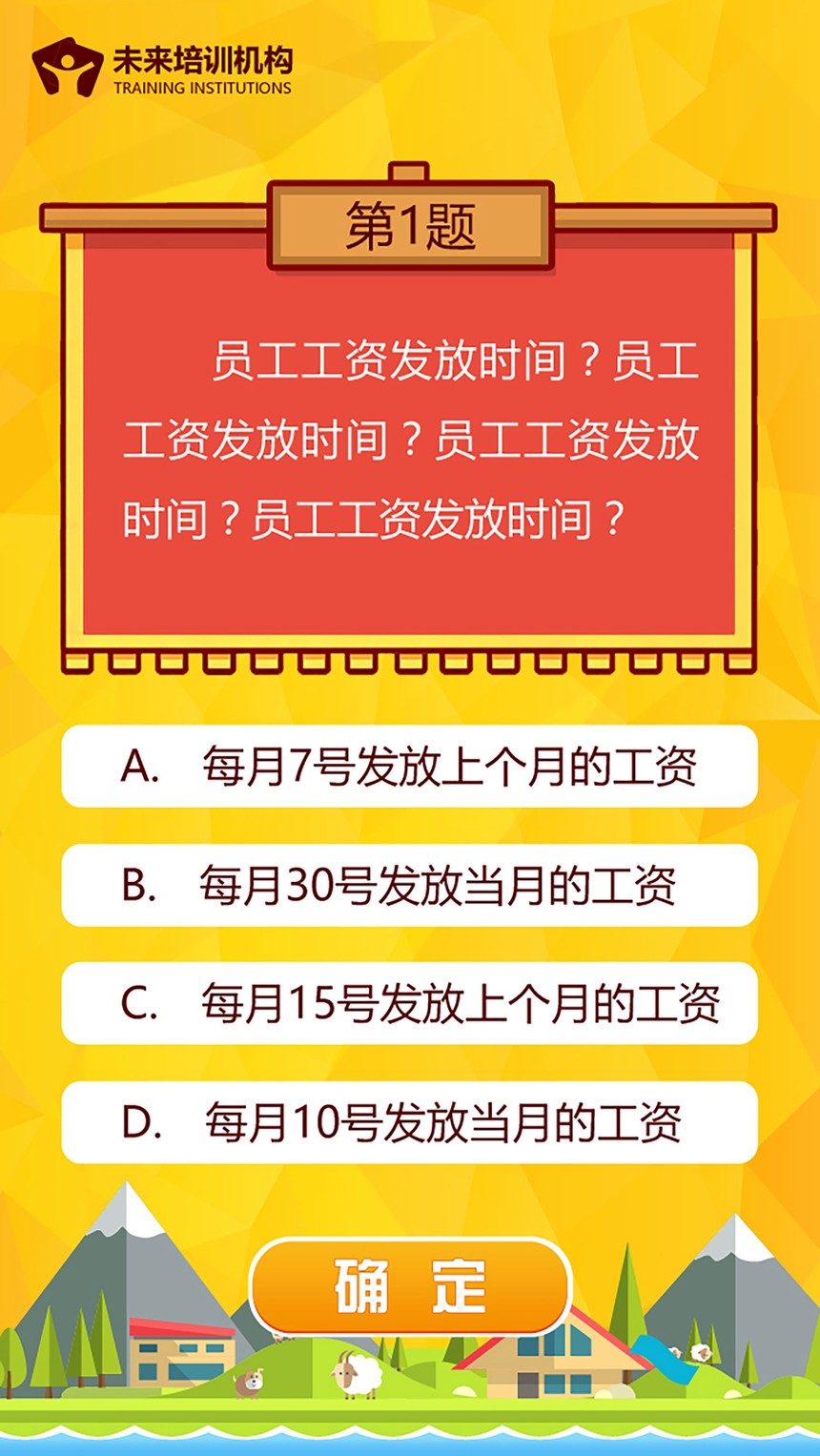The width and height of the screenshot is (820, 1456).
Task: Select answer A, salary paid on the 7th
Action: [409, 767]
